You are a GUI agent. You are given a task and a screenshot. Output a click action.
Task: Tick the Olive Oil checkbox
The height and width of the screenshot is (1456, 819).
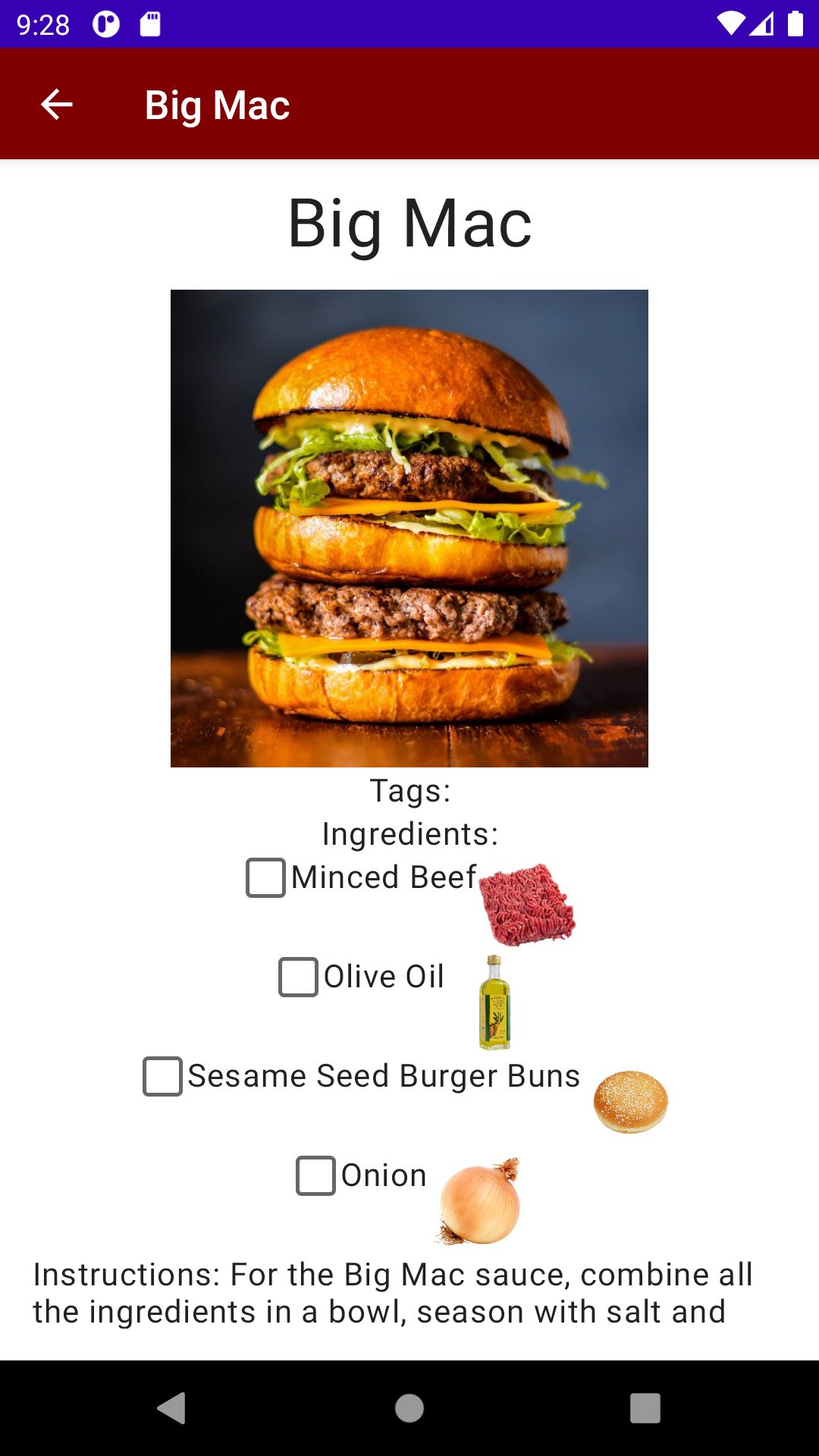(x=298, y=977)
